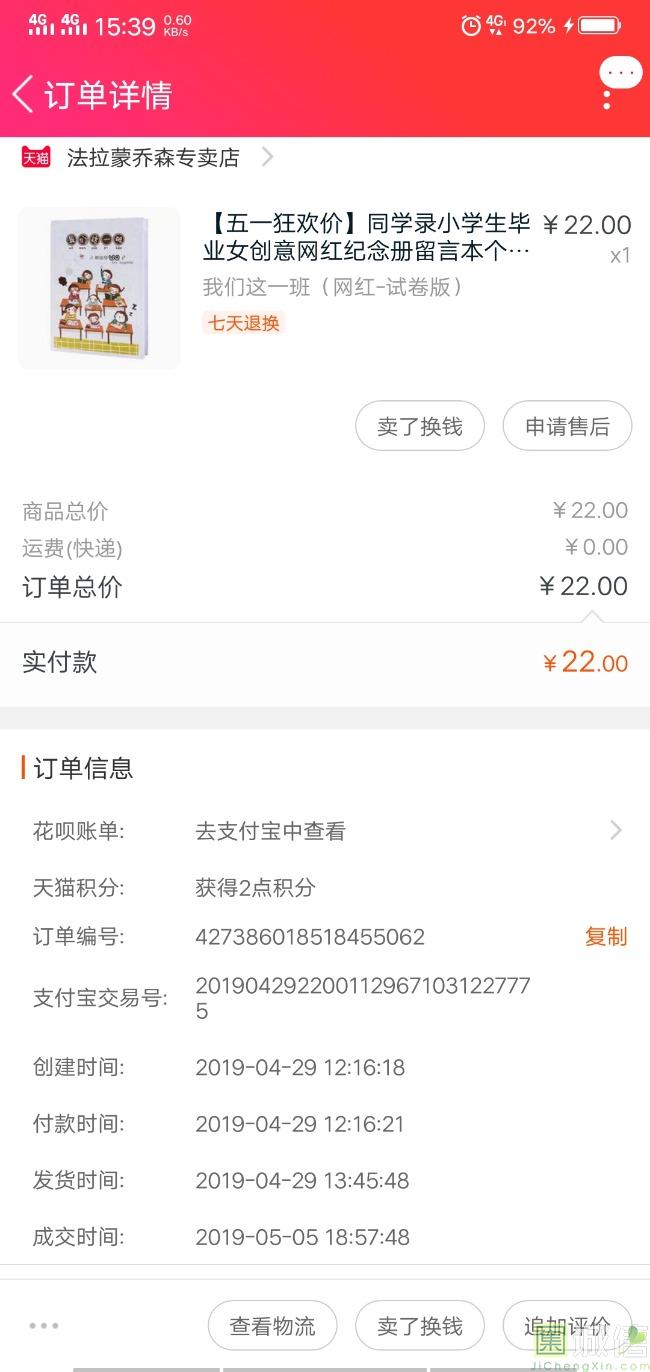The height and width of the screenshot is (1372, 650).
Task: Open the message bubble icon
Action: click(x=620, y=73)
